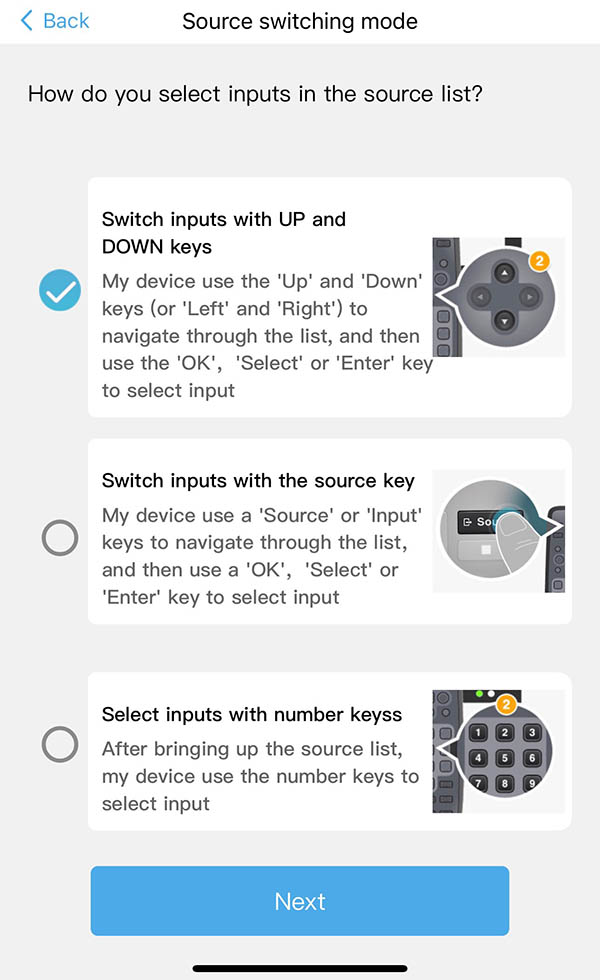Tap the Next button
600x980 pixels.
tap(300, 901)
